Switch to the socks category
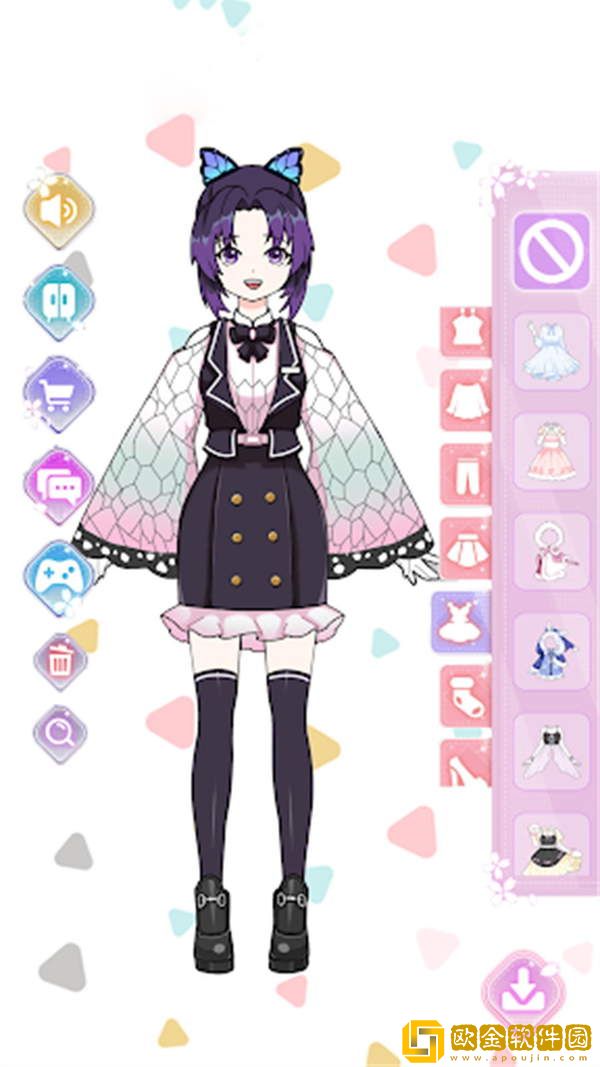This screenshot has width=600, height=1067. 465,692
